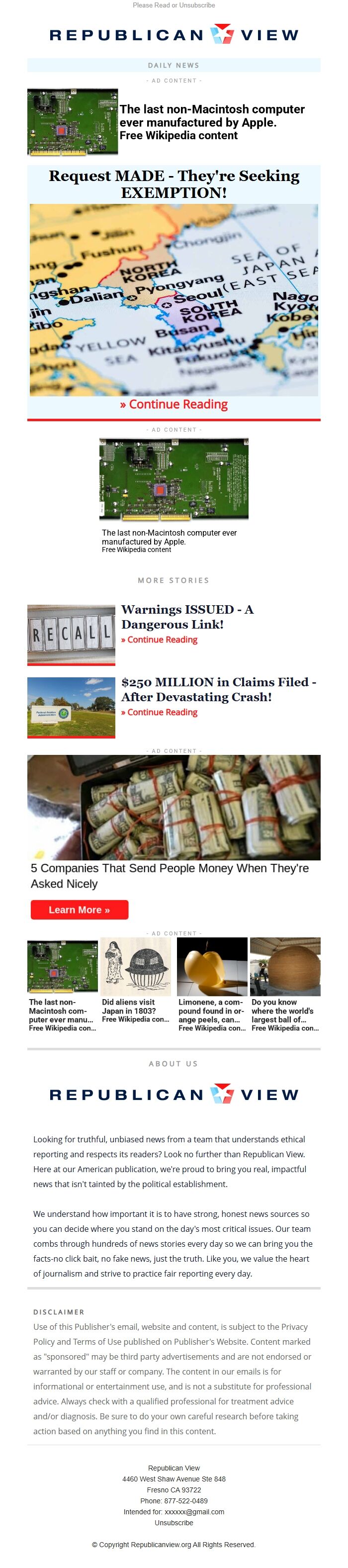The width and height of the screenshot is (348, 1568).
Task: Open the RECALL story thumbnail
Action: (71, 634)
